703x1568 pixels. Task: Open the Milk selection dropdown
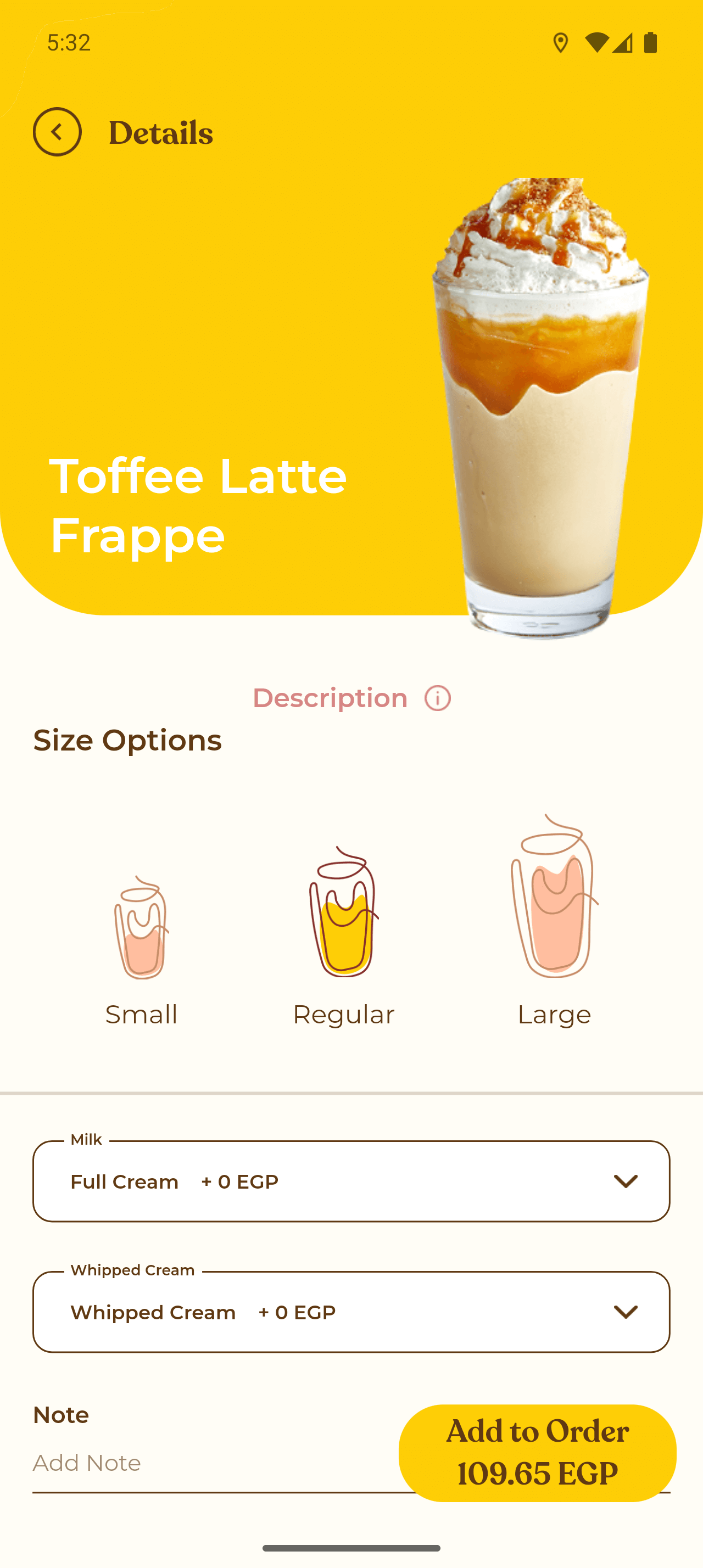[x=351, y=1181]
